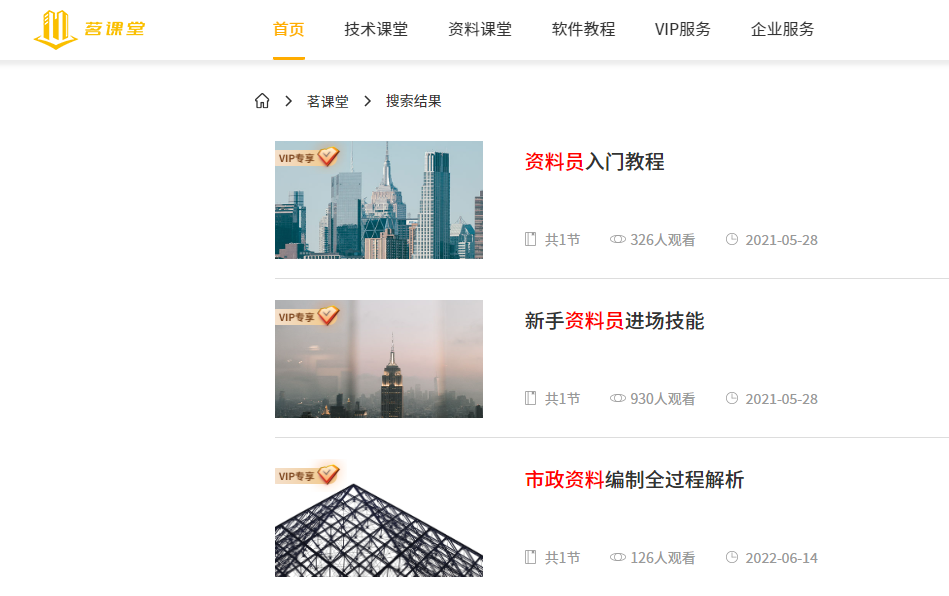Tap the 新手资料员进场技能 course thumbnail
Image resolution: width=949 pixels, height=596 pixels.
pyautogui.click(x=378, y=359)
